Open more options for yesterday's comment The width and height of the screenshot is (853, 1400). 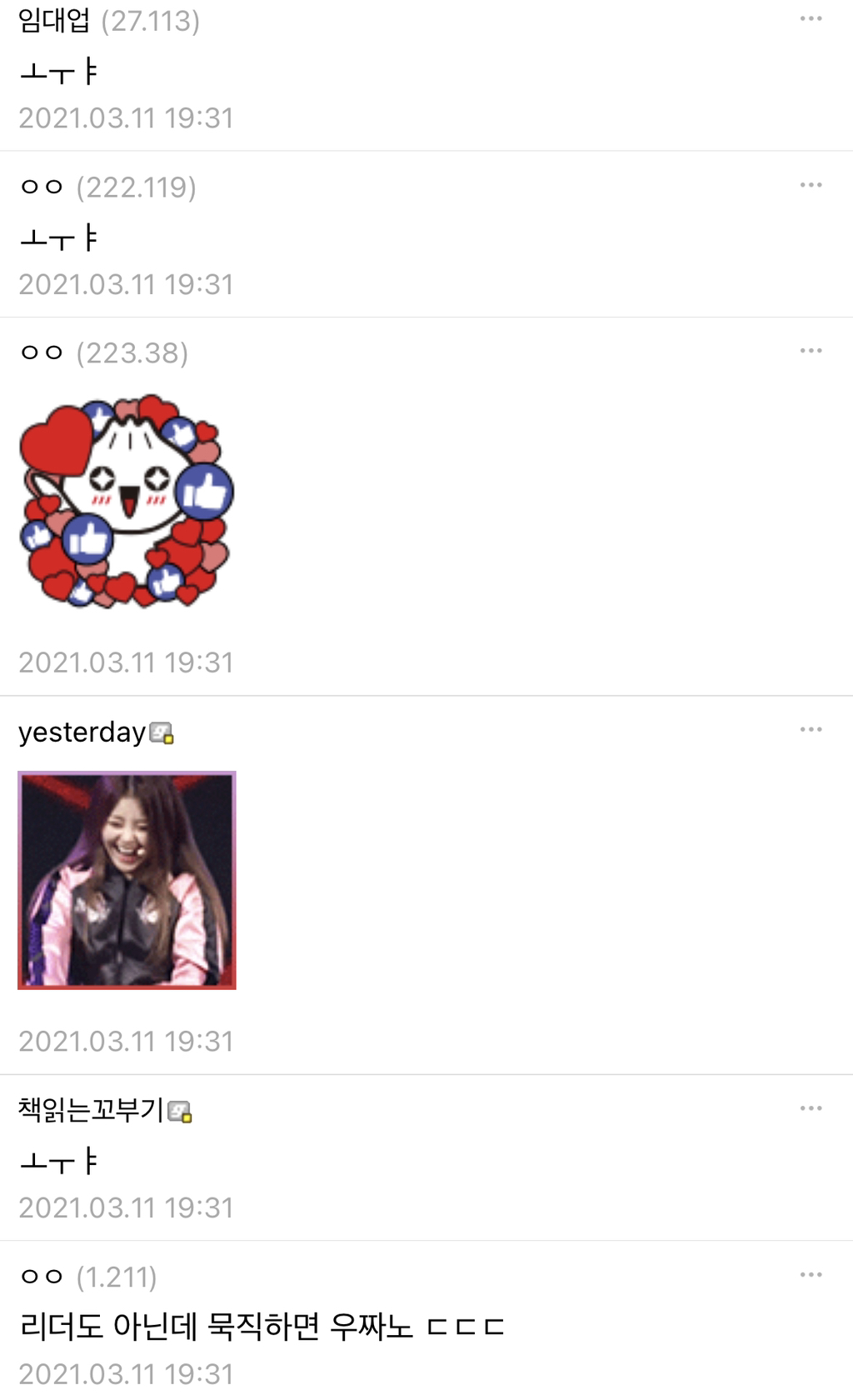811,730
